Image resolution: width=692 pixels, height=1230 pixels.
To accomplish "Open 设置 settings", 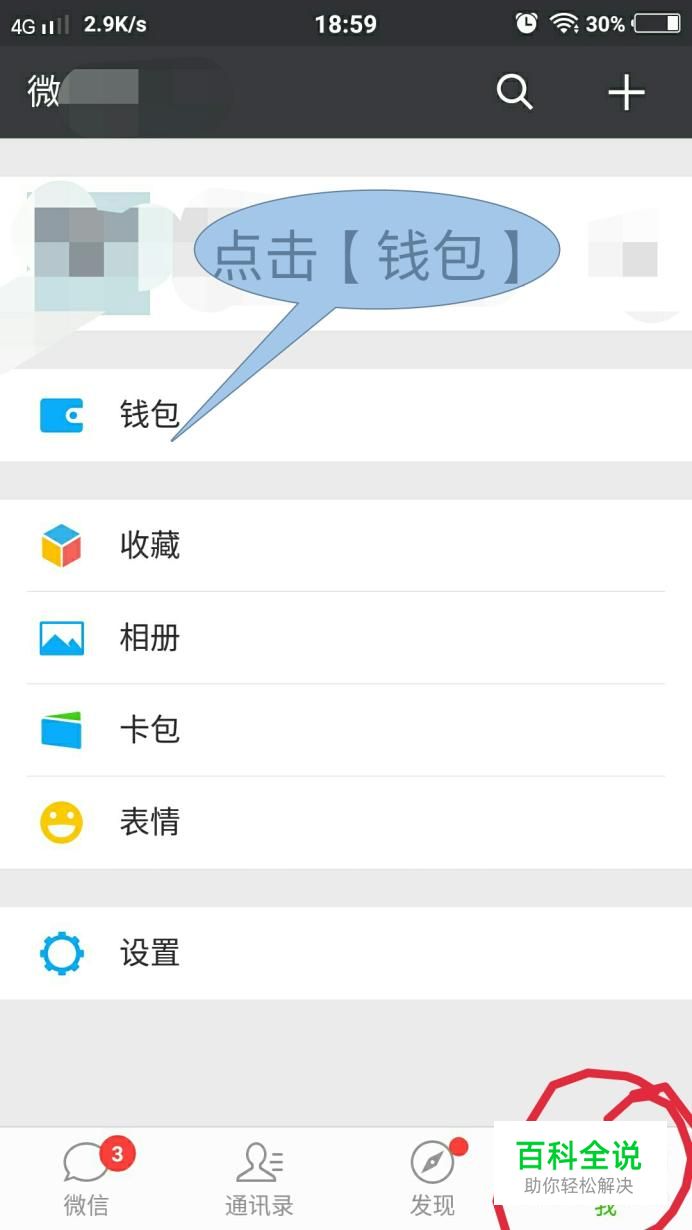I will (346, 953).
